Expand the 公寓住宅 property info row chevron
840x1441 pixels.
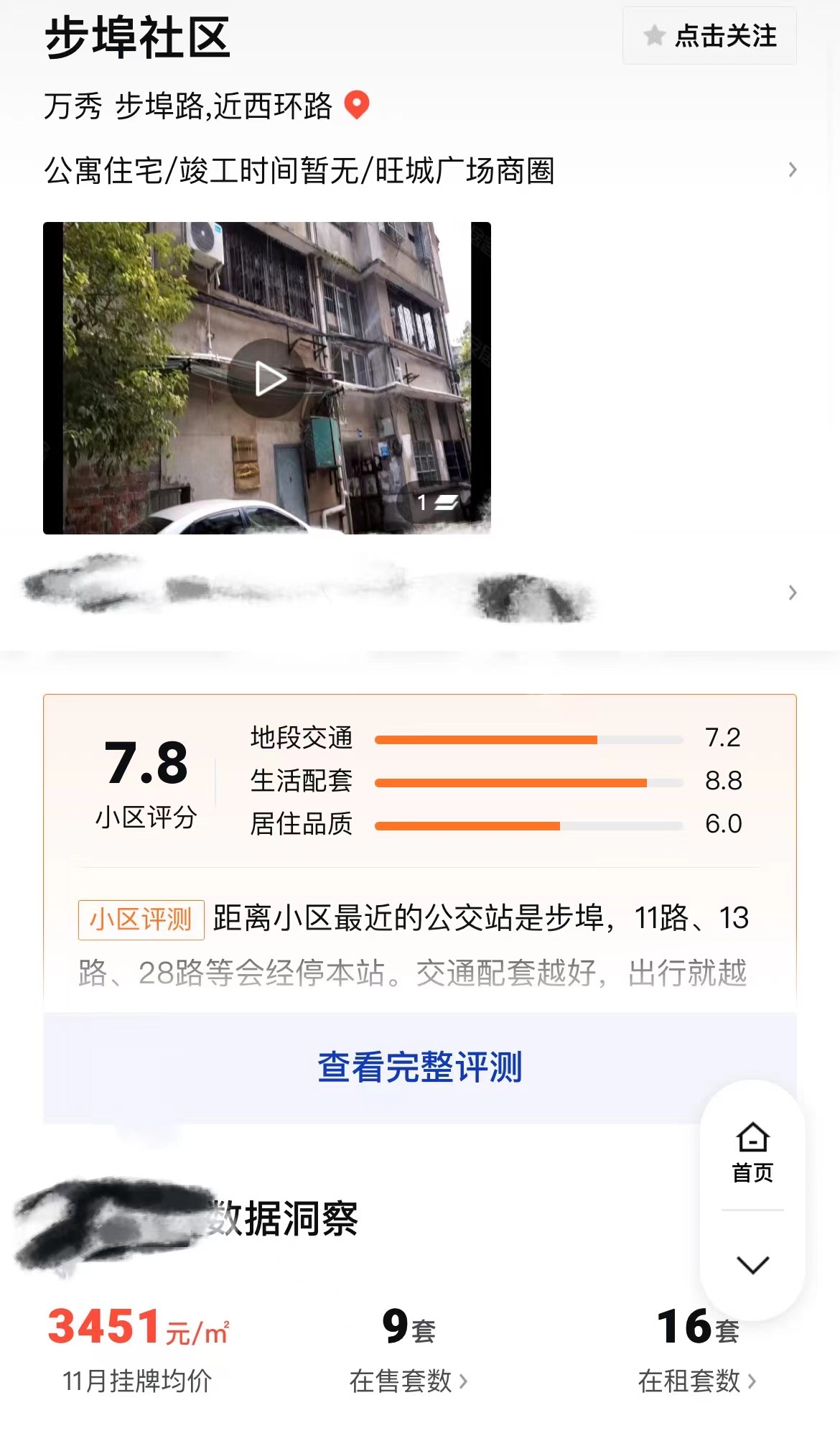(792, 170)
